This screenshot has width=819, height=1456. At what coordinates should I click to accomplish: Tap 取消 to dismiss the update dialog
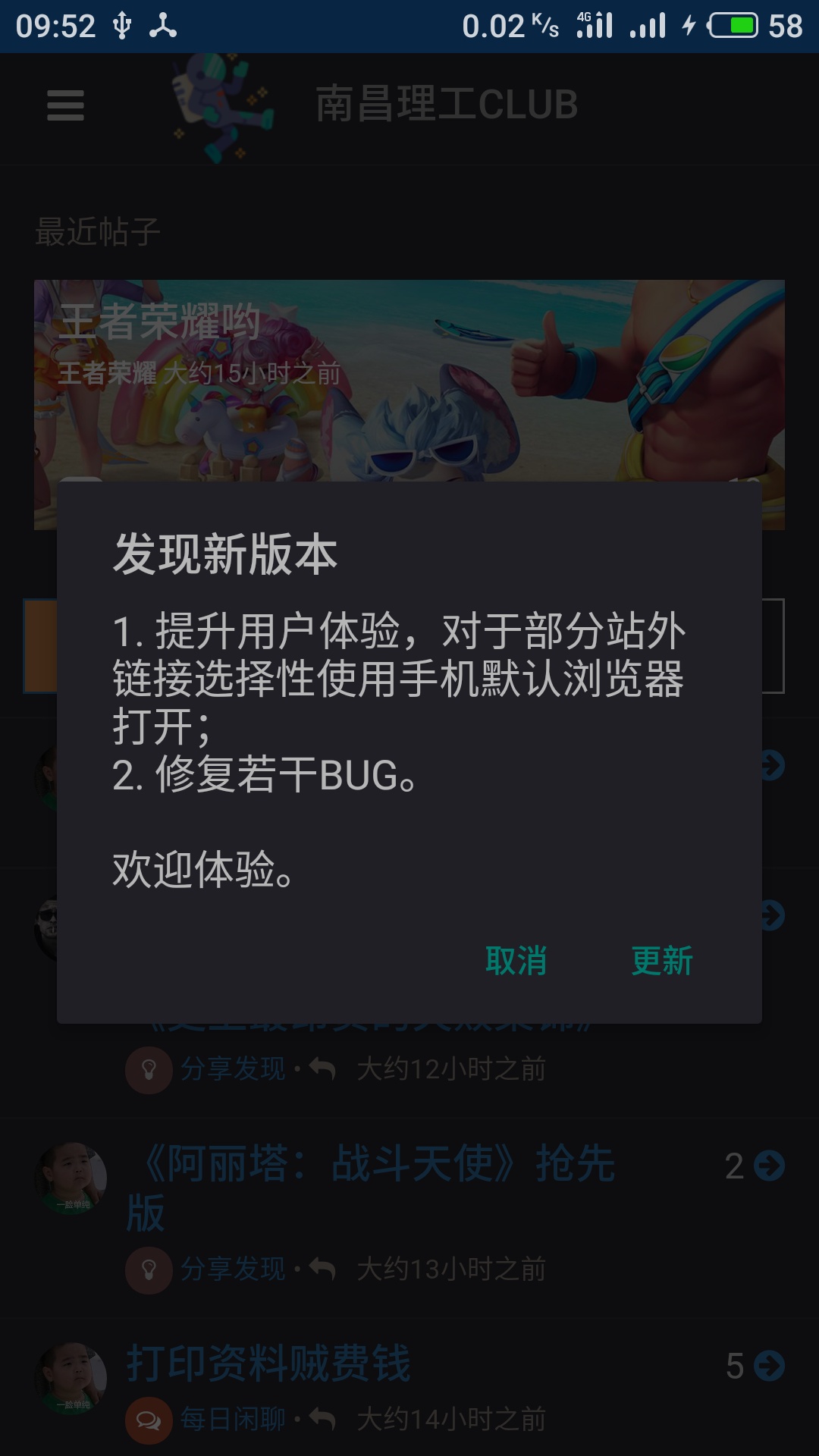(x=516, y=961)
